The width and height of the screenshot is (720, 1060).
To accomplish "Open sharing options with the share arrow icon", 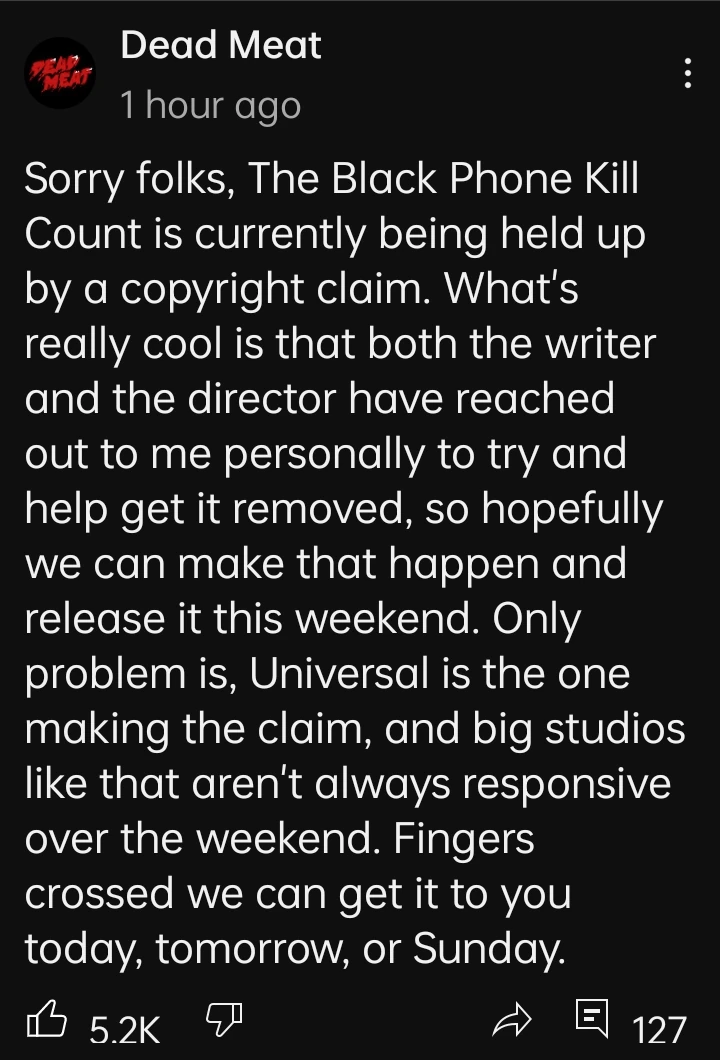I will pyautogui.click(x=513, y=1019).
